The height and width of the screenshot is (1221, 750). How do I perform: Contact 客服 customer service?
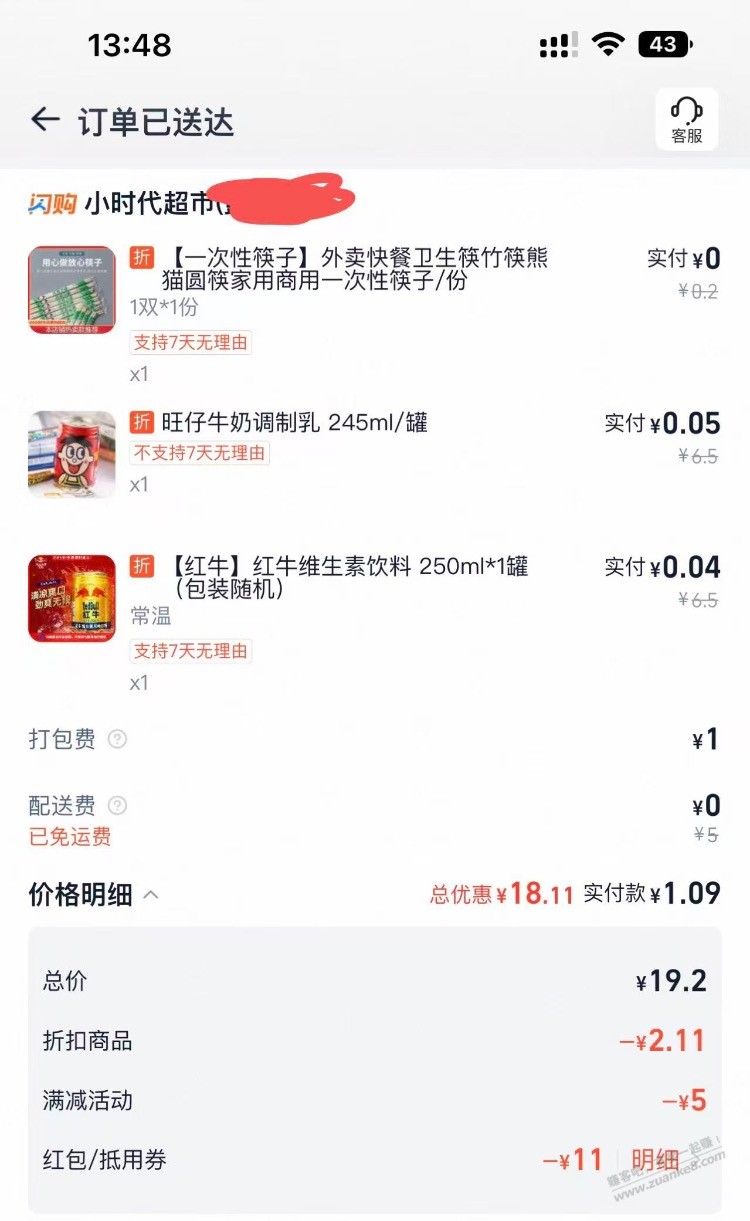(x=686, y=120)
